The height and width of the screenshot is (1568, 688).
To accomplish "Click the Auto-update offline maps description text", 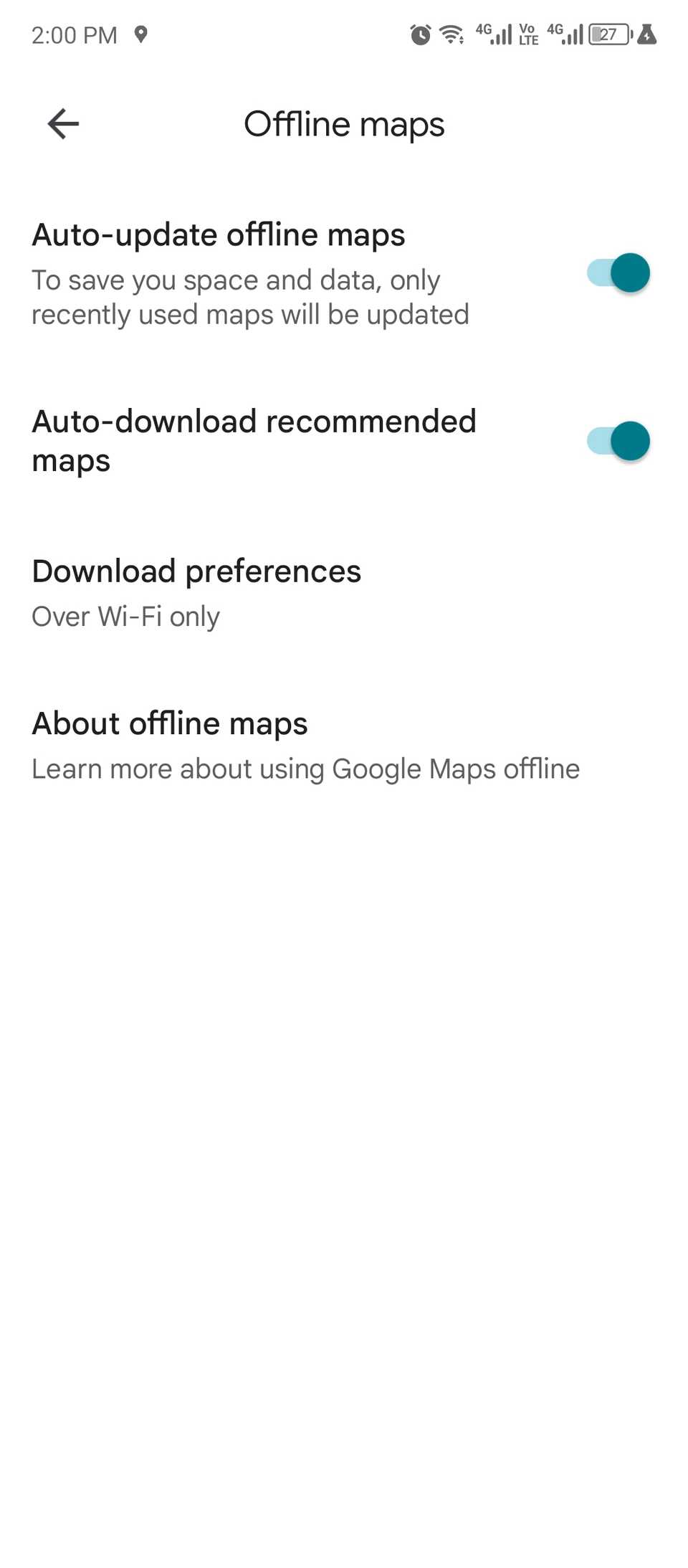I will pos(250,296).
